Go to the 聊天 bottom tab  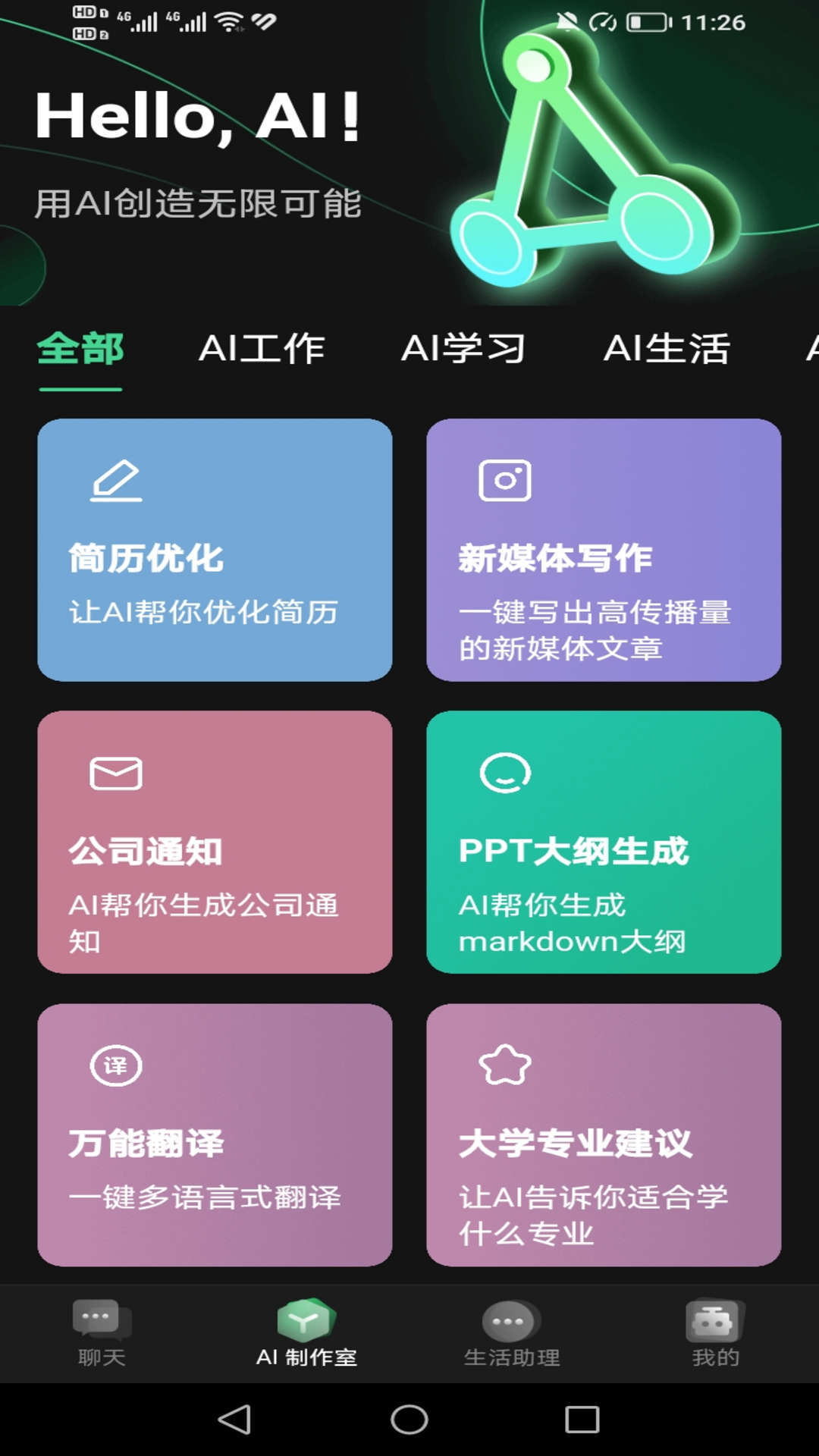(x=102, y=1333)
